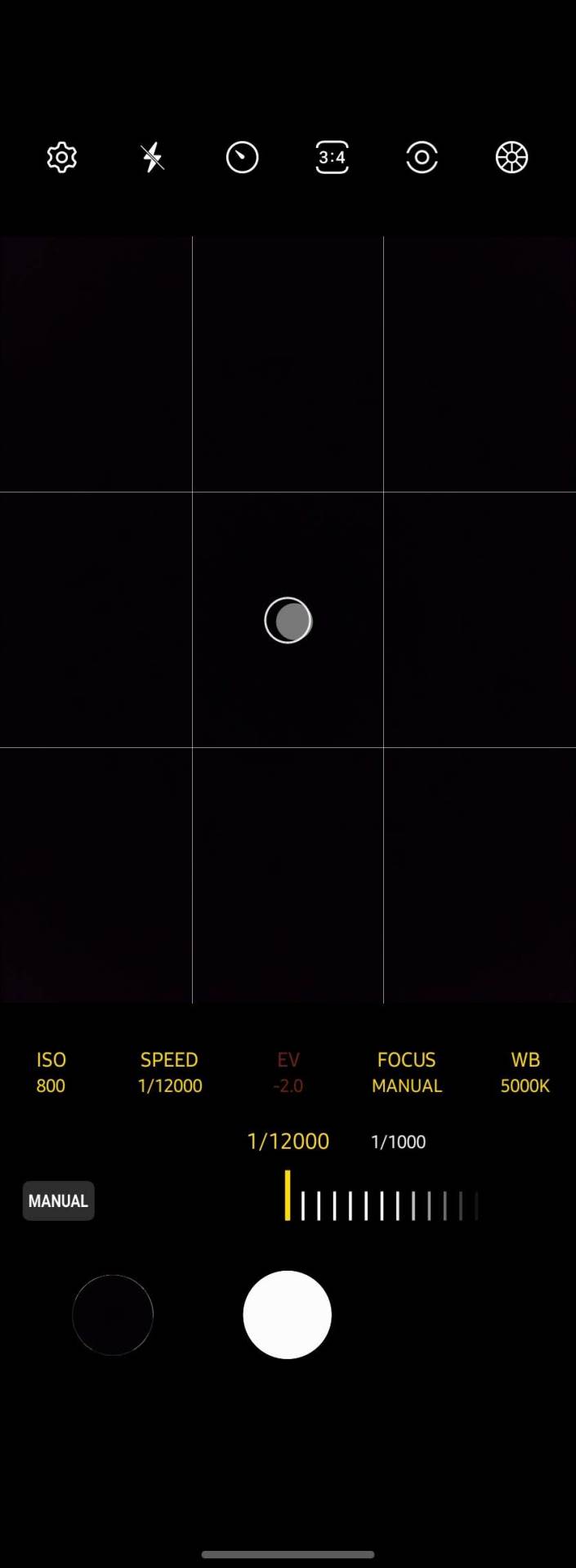Open camera settings gear

(x=62, y=158)
